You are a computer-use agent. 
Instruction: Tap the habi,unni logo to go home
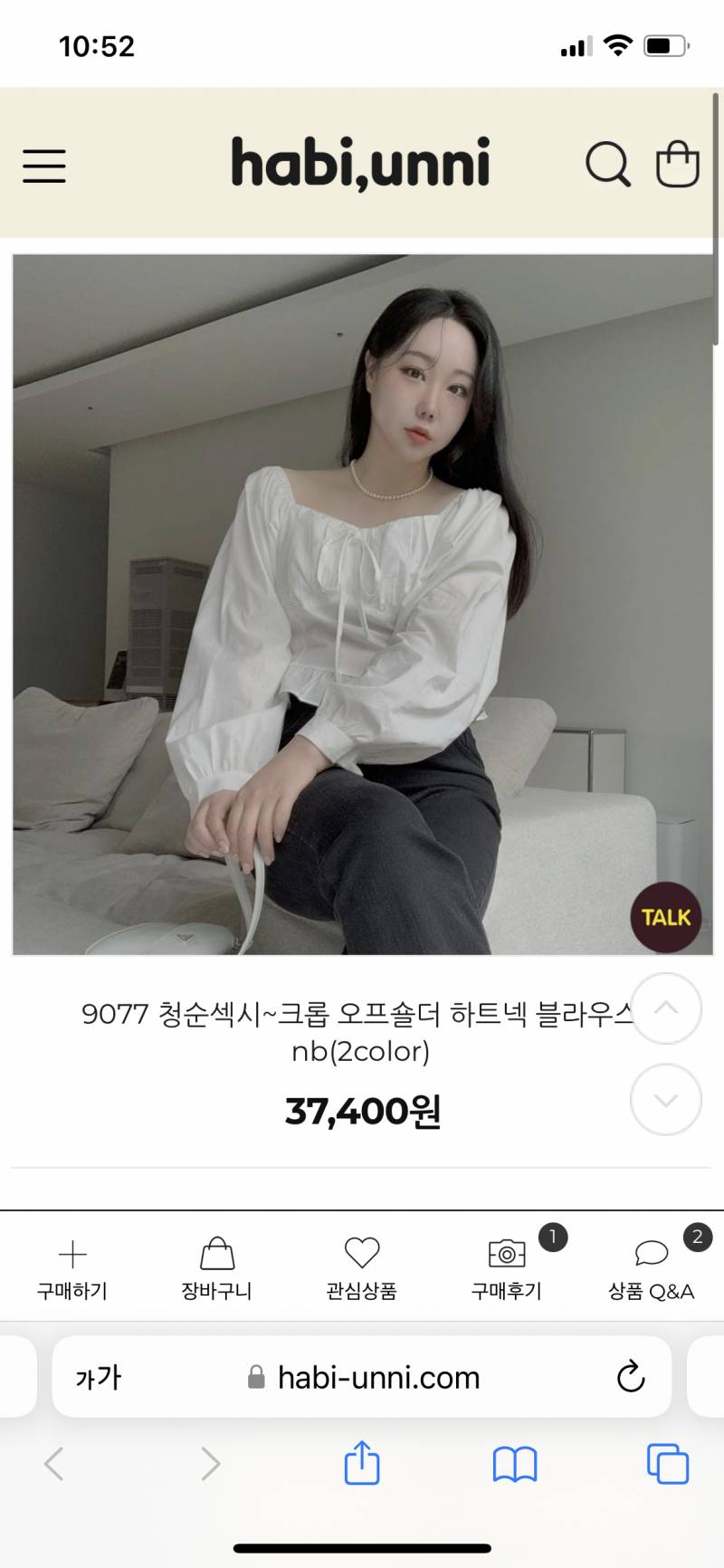click(x=361, y=163)
